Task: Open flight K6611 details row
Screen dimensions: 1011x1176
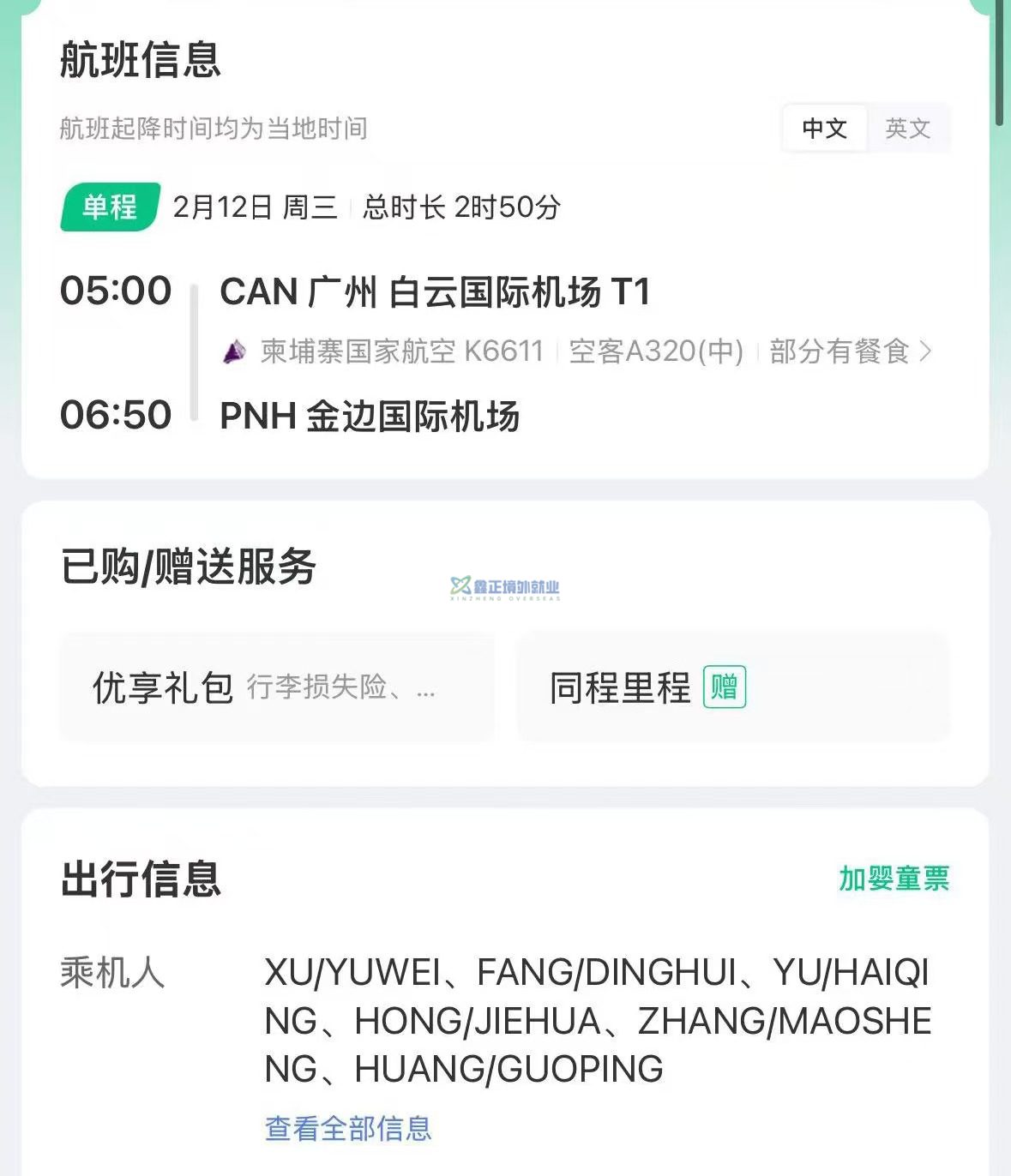Action: 576,351
